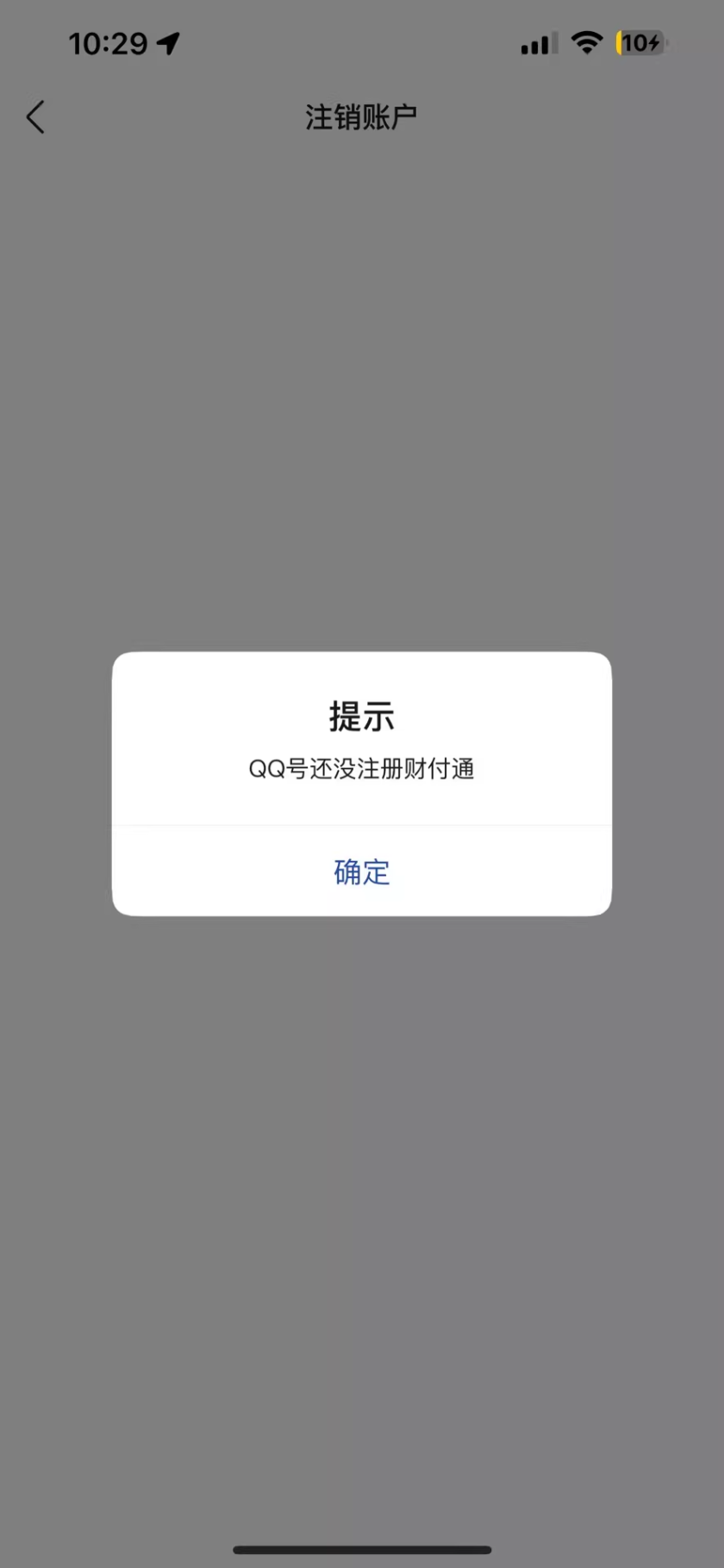The width and height of the screenshot is (724, 1568).
Task: Tap the Wi-Fi icon in the status bar
Action: 587,44
